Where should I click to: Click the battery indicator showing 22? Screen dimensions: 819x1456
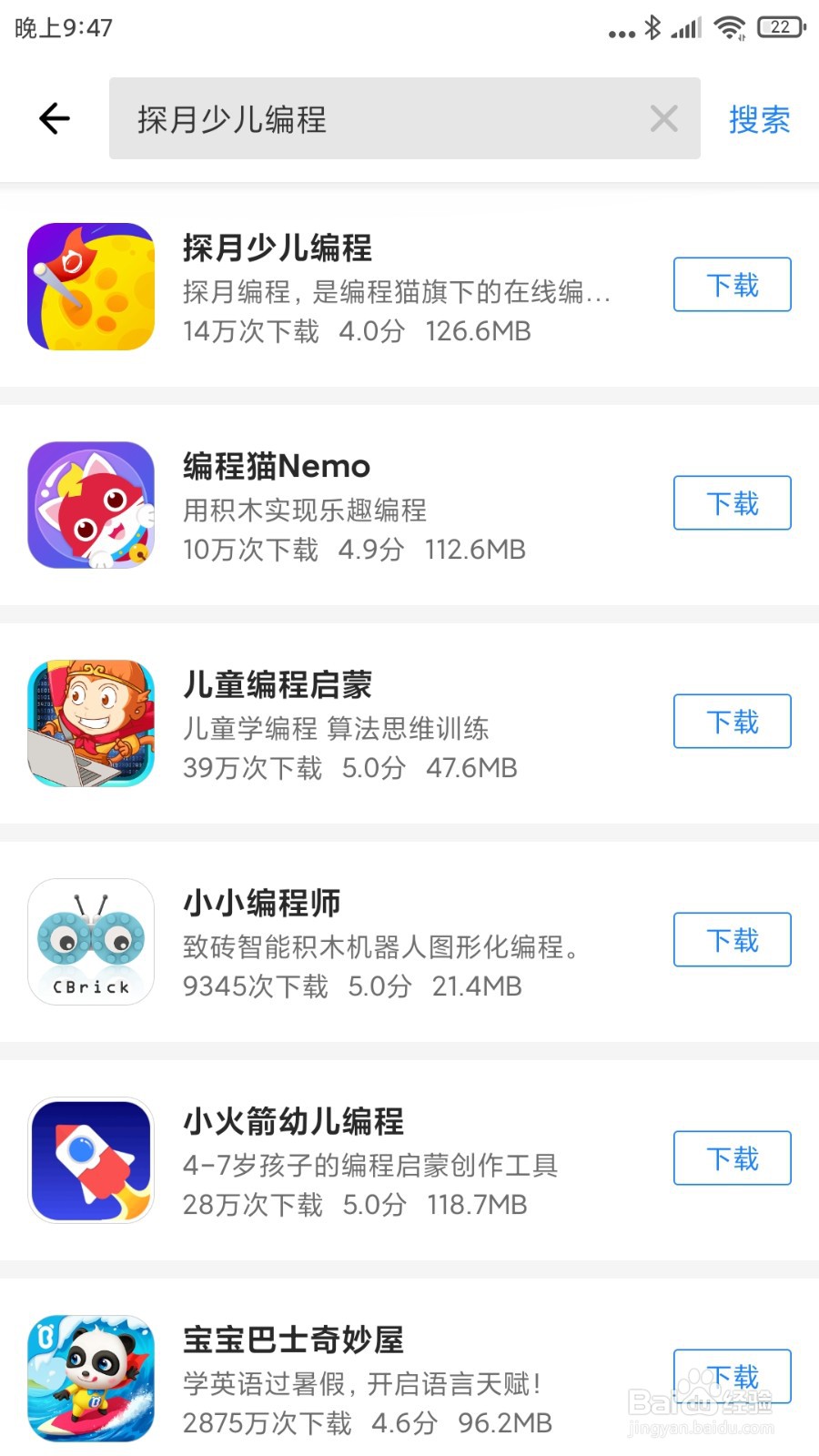coord(779,27)
